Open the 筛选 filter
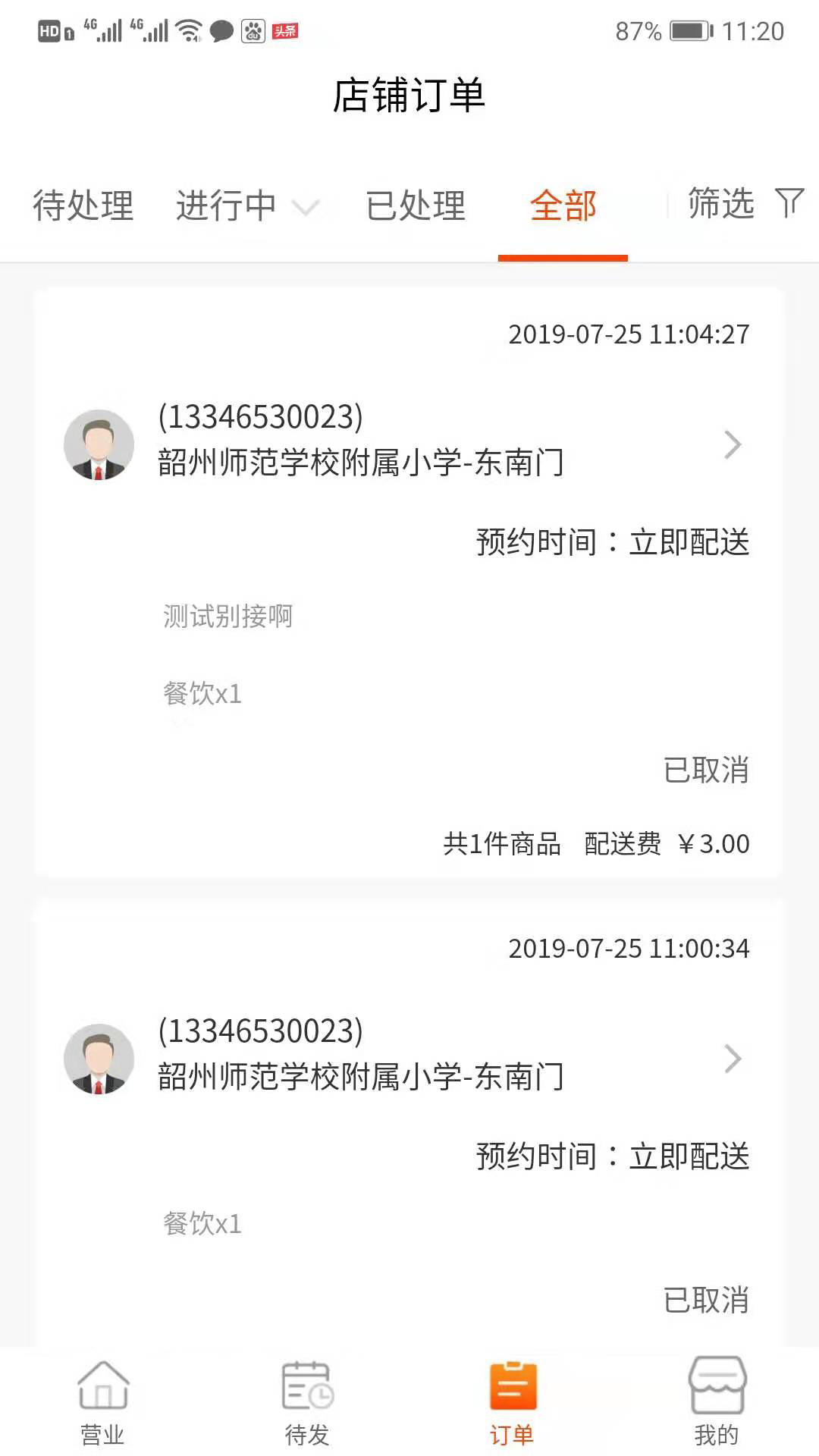This screenshot has height=1456, width=819. coord(743,204)
